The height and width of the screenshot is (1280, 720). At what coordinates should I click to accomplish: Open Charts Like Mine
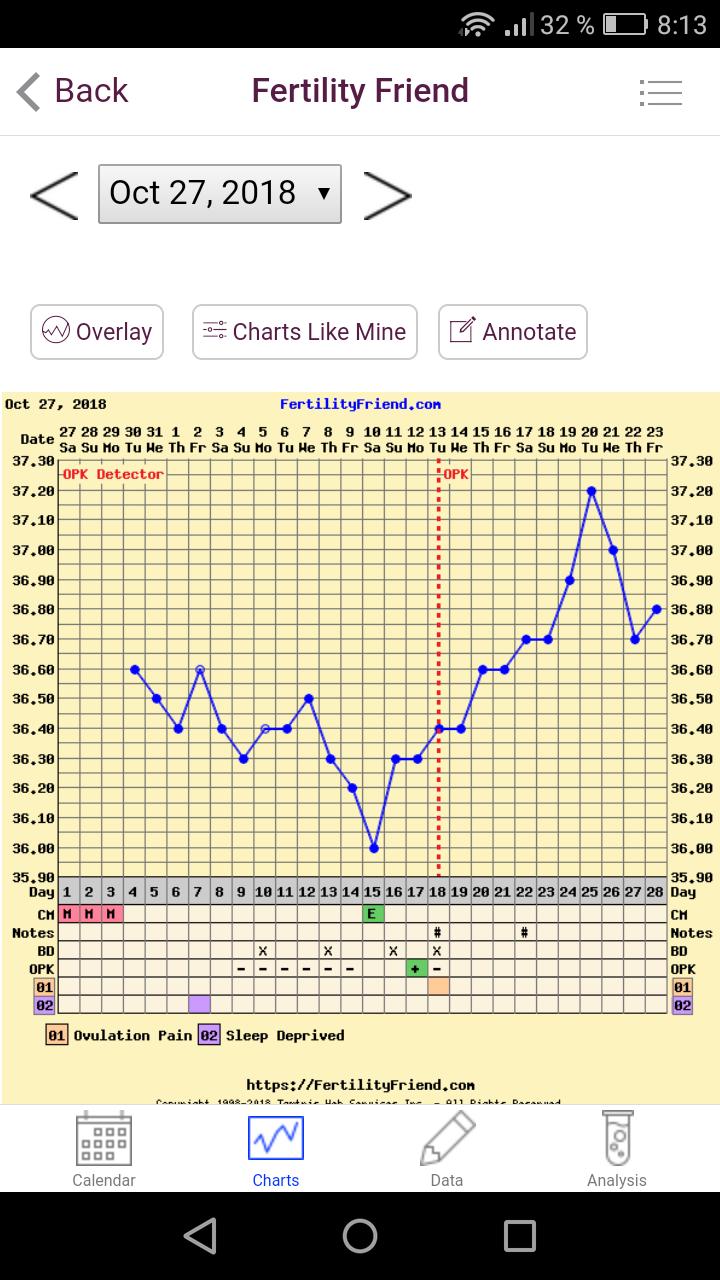[x=304, y=332]
